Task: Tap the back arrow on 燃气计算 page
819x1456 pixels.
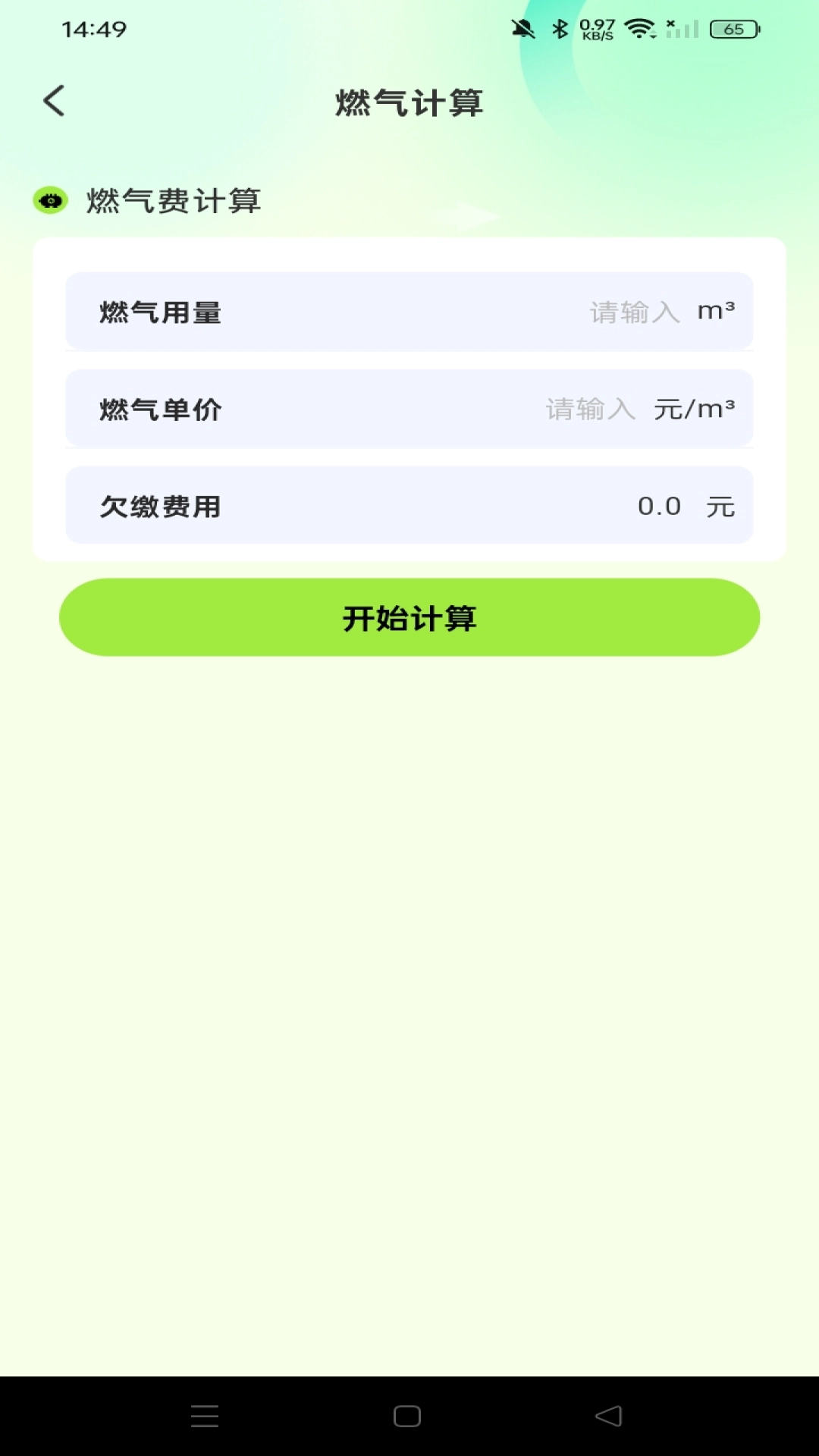Action: point(53,100)
